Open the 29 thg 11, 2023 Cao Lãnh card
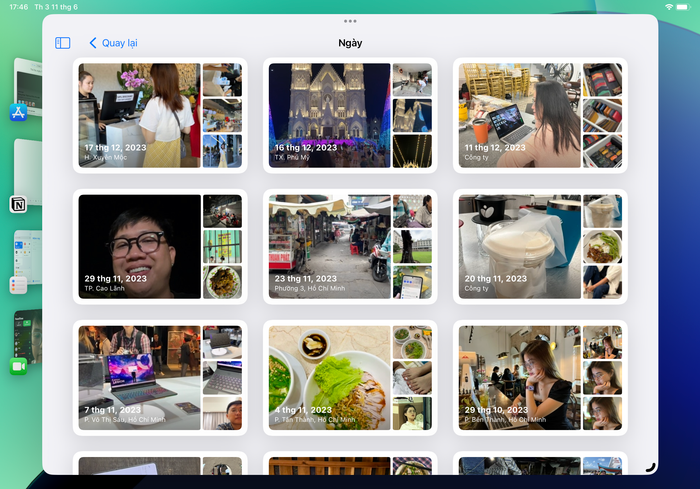 [x=140, y=246]
